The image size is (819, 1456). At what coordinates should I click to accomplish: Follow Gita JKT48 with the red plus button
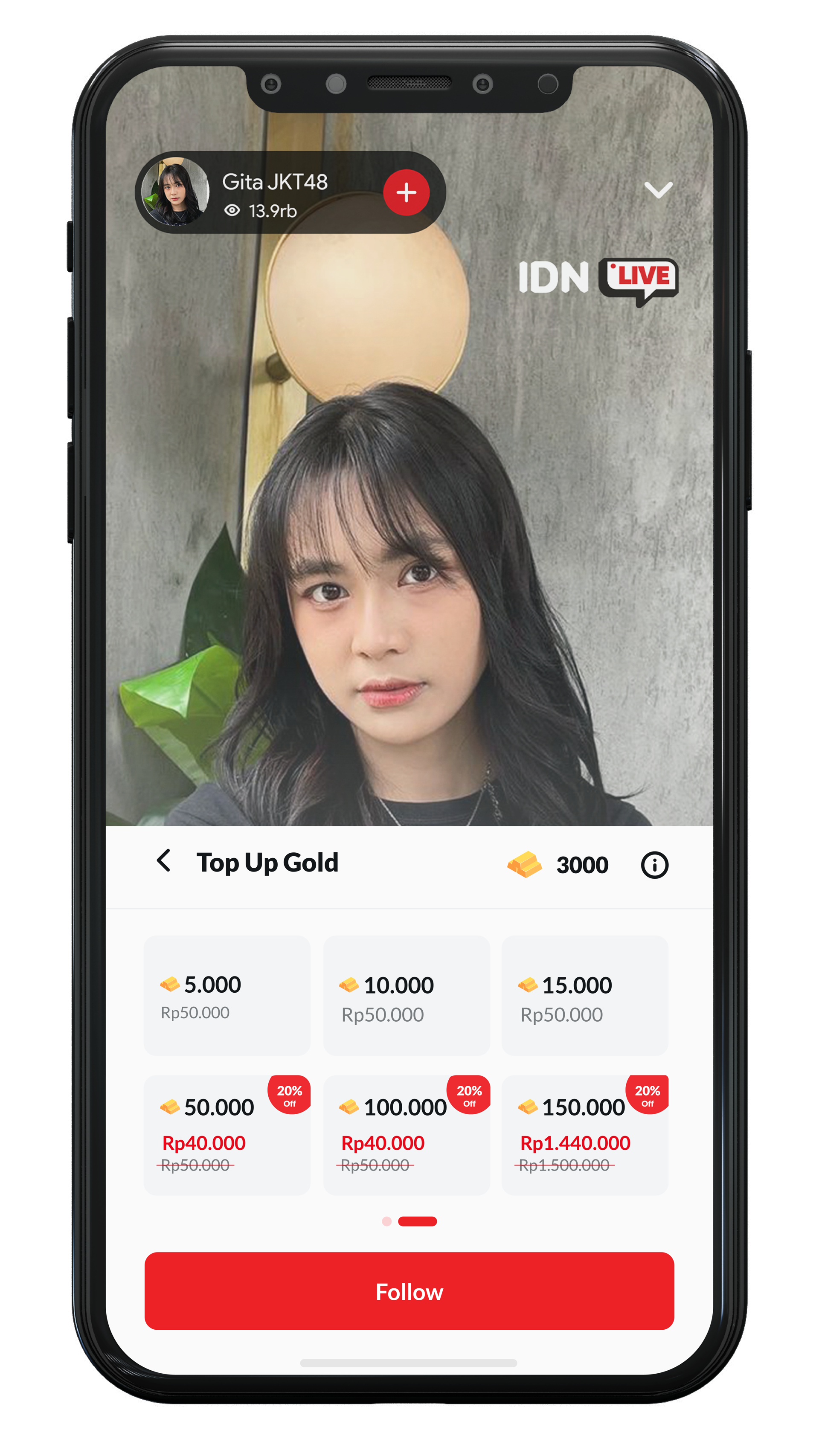click(x=406, y=193)
